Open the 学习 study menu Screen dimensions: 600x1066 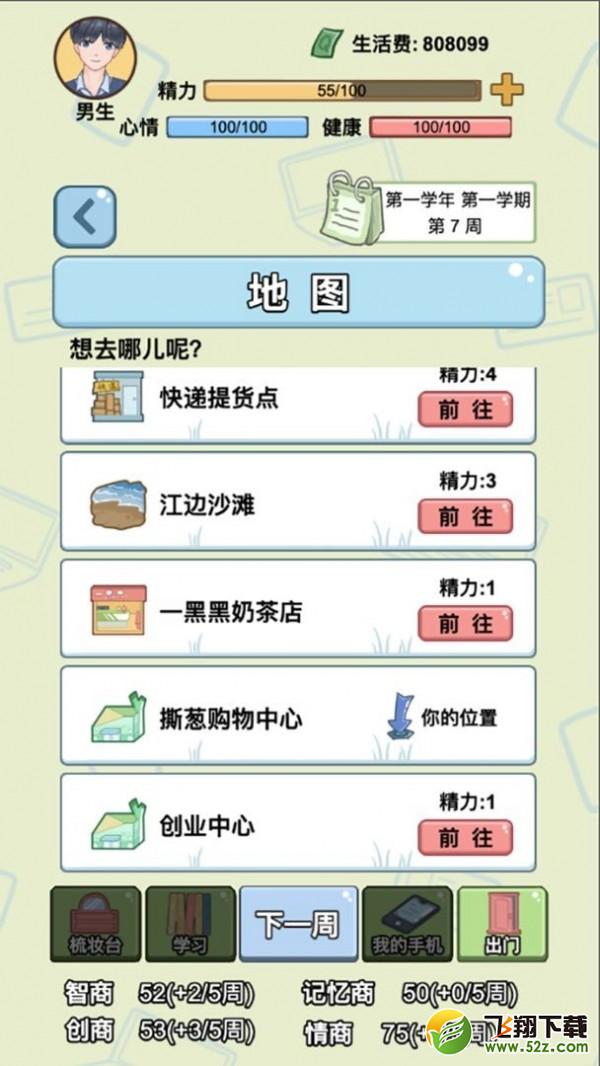pyautogui.click(x=190, y=924)
